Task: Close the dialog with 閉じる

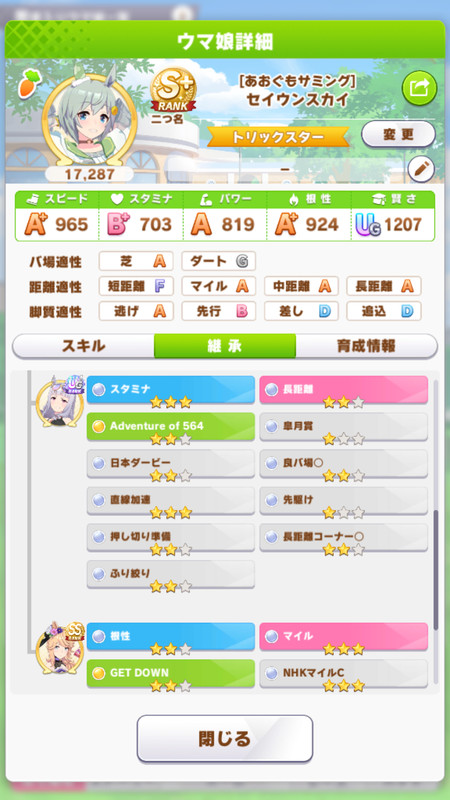Action: click(x=224, y=738)
